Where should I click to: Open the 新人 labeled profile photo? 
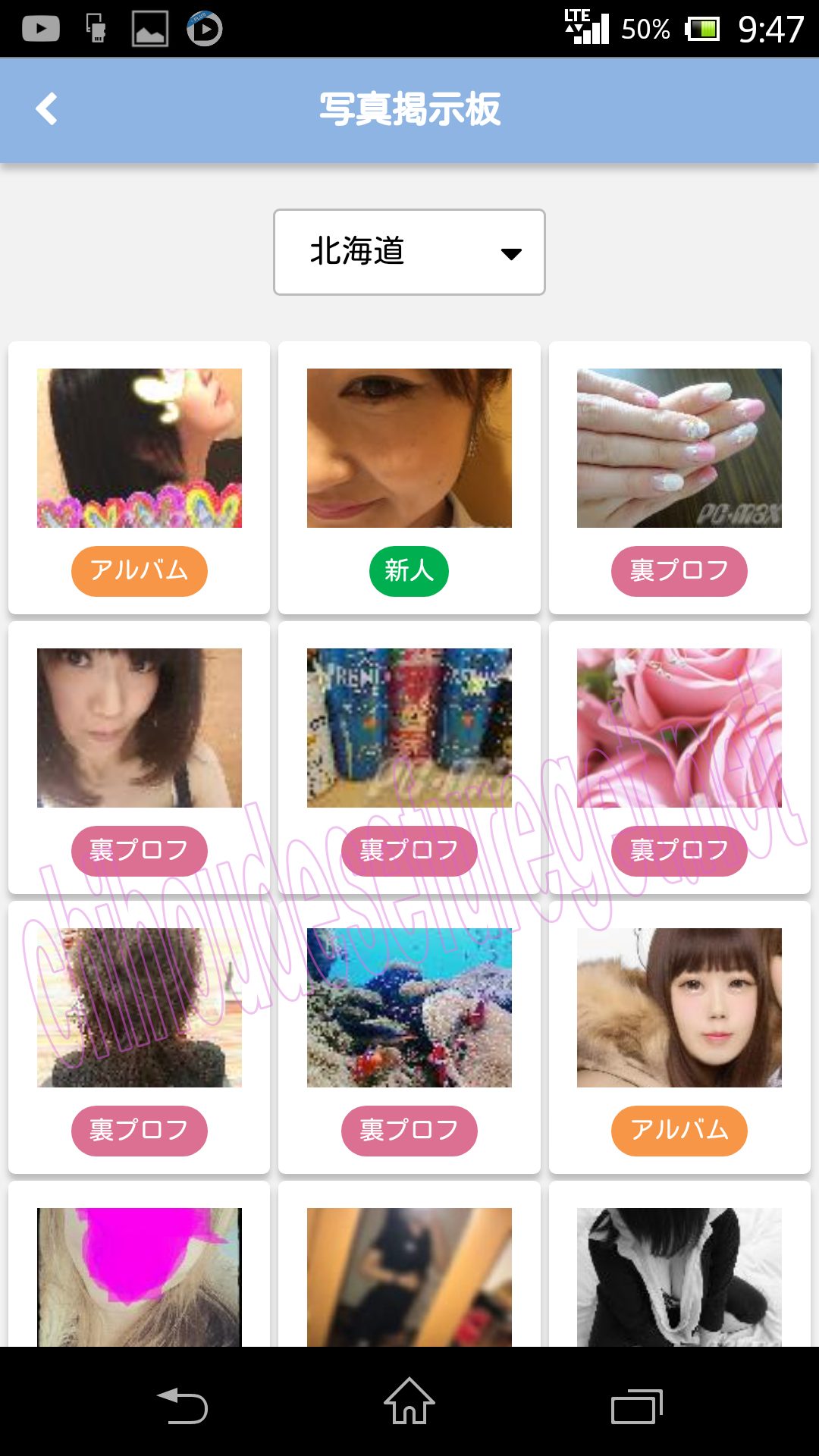click(x=409, y=448)
